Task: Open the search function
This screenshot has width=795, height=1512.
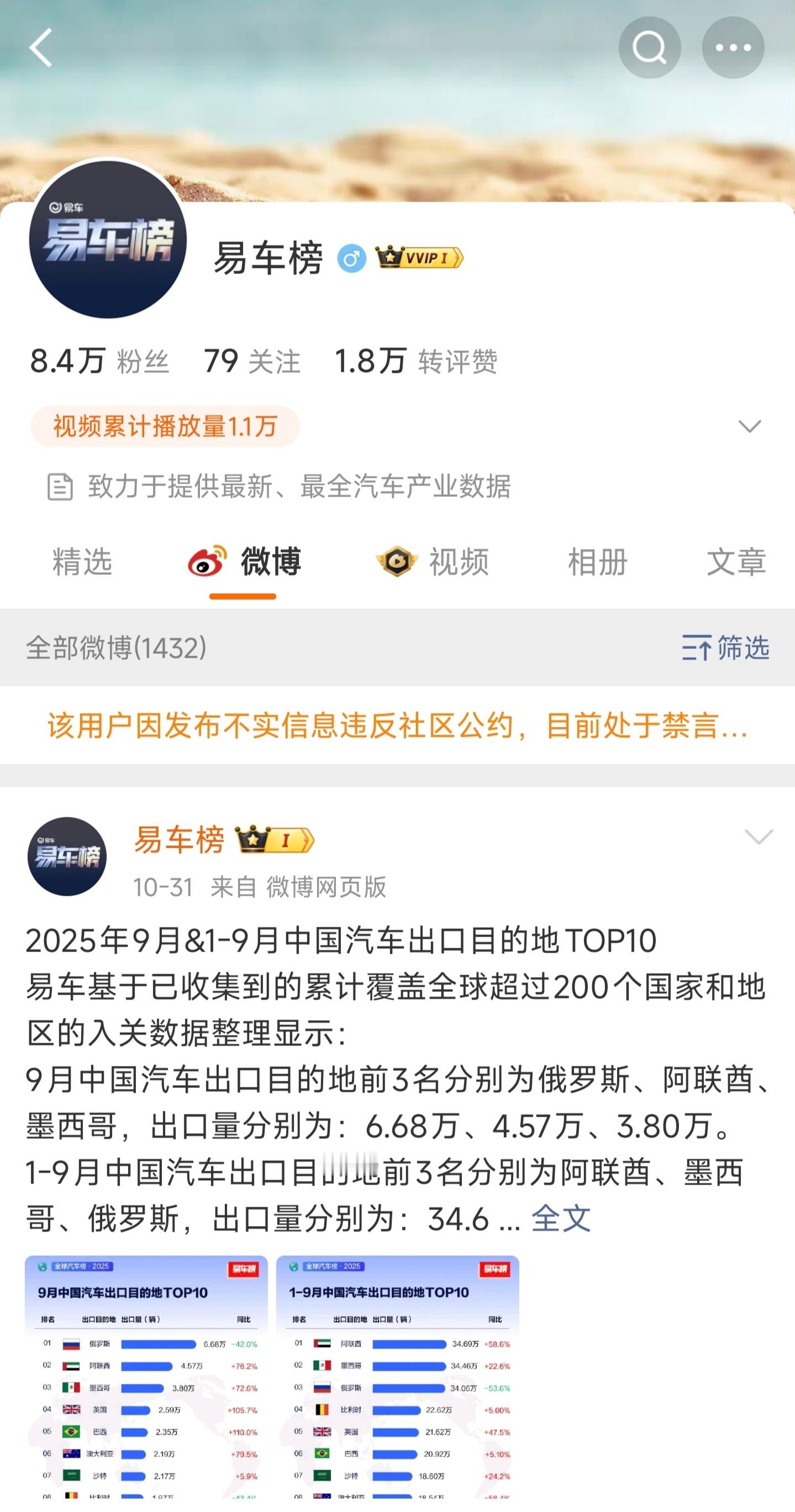Action: pos(649,47)
